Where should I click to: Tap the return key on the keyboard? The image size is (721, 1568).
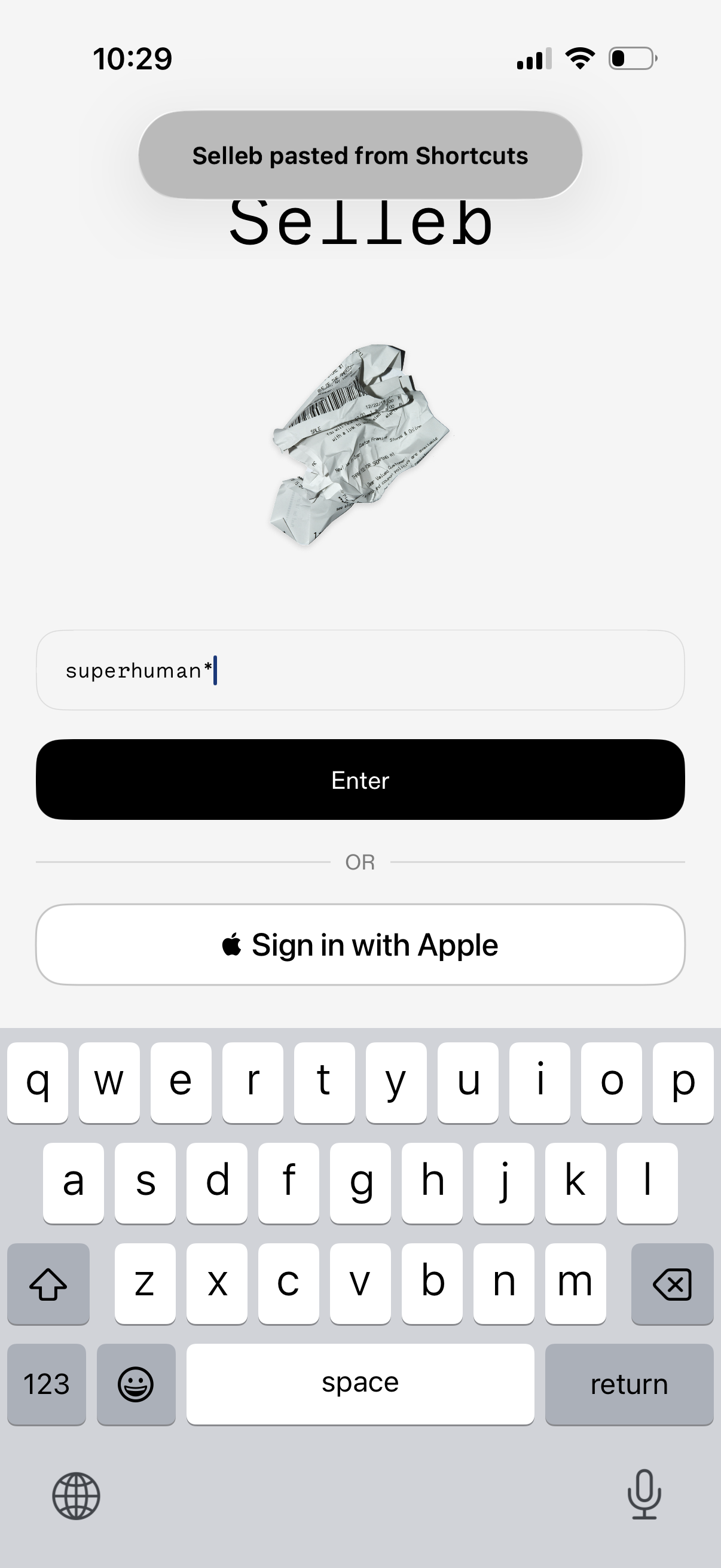[x=628, y=1384]
